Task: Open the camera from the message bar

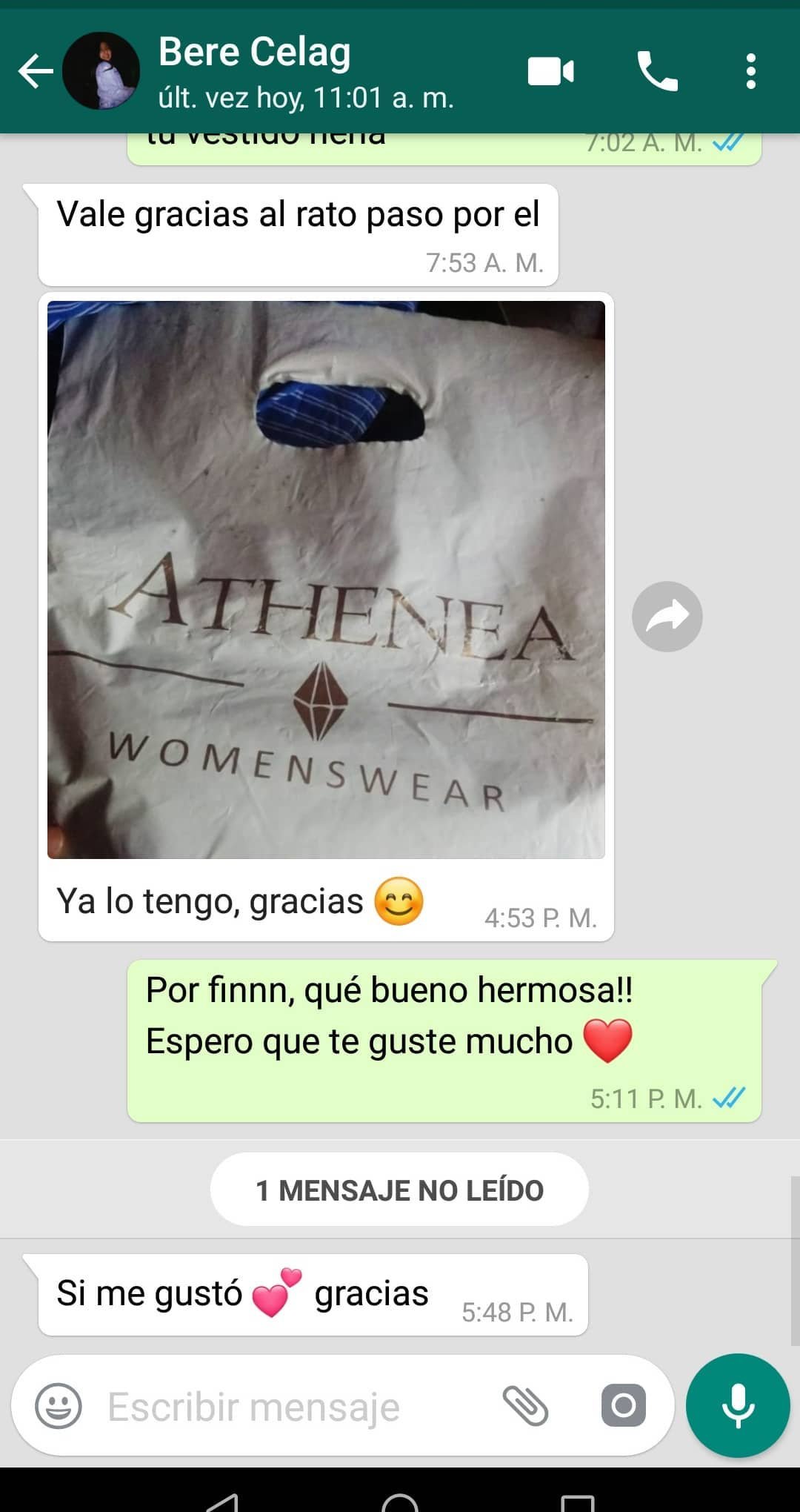Action: pos(623,1406)
